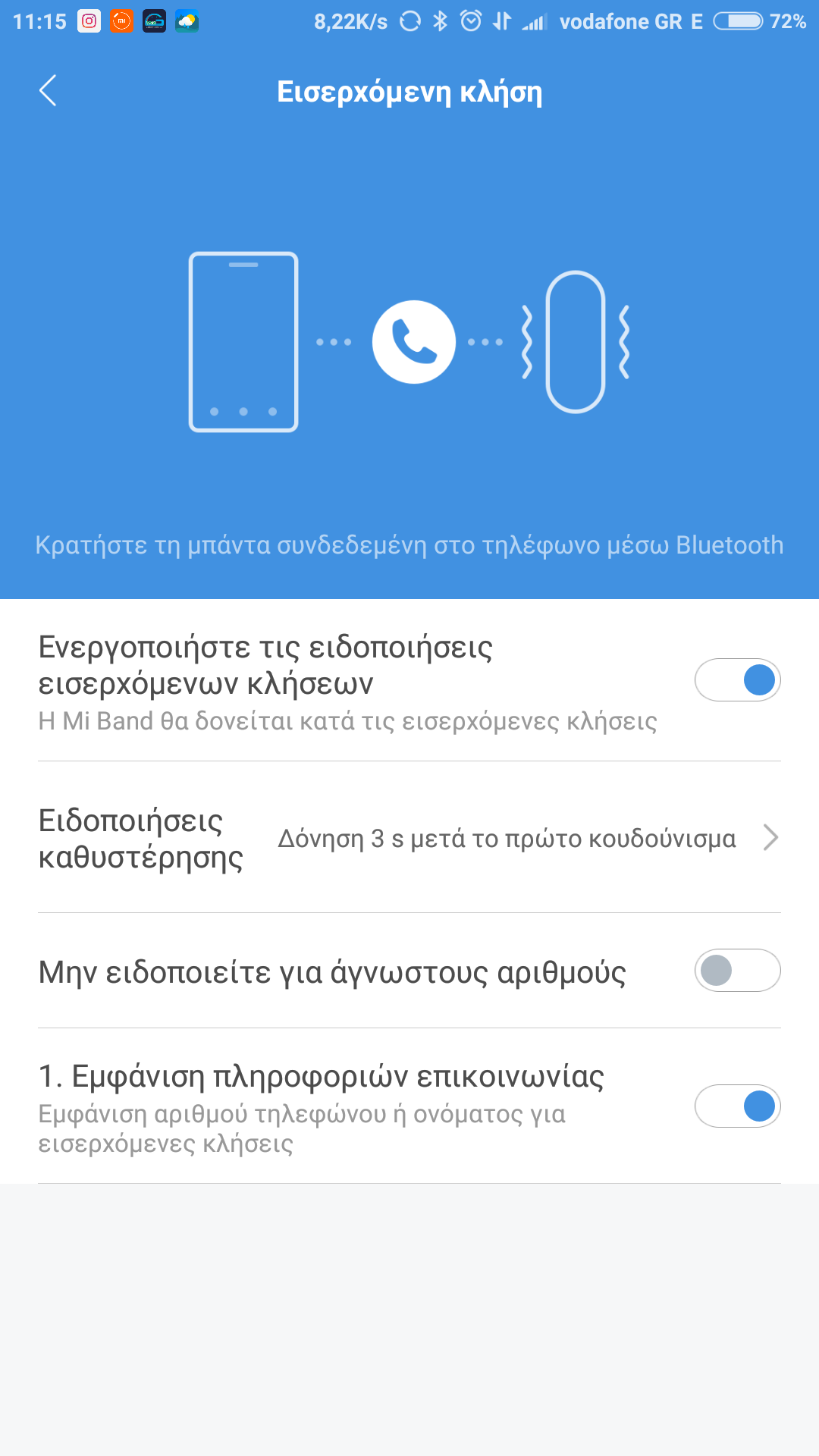Disable incoming call notifications toggle
Image resolution: width=819 pixels, height=1456 pixels.
(737, 680)
